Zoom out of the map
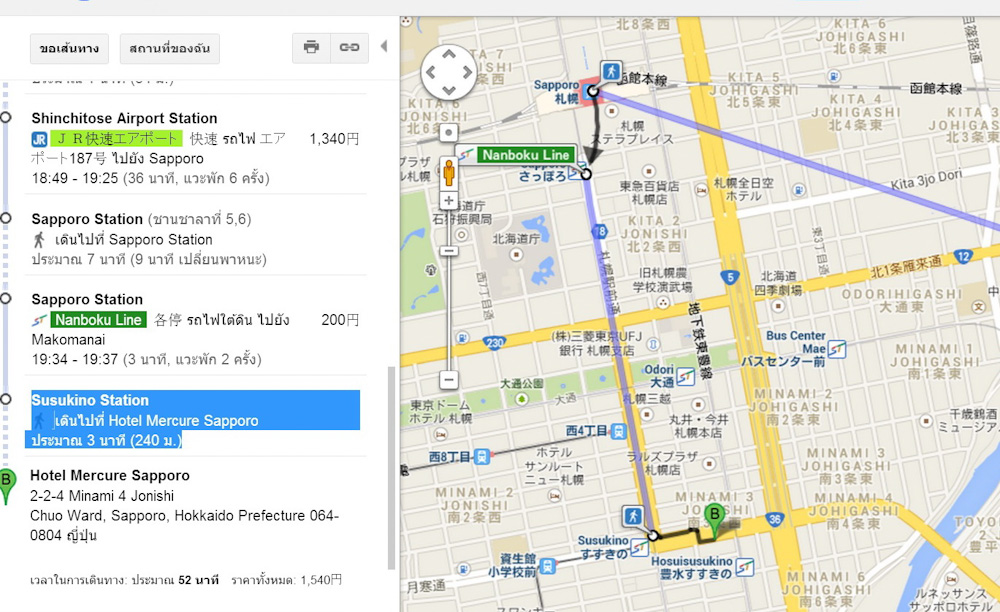Image resolution: width=1000 pixels, height=612 pixels. click(450, 380)
